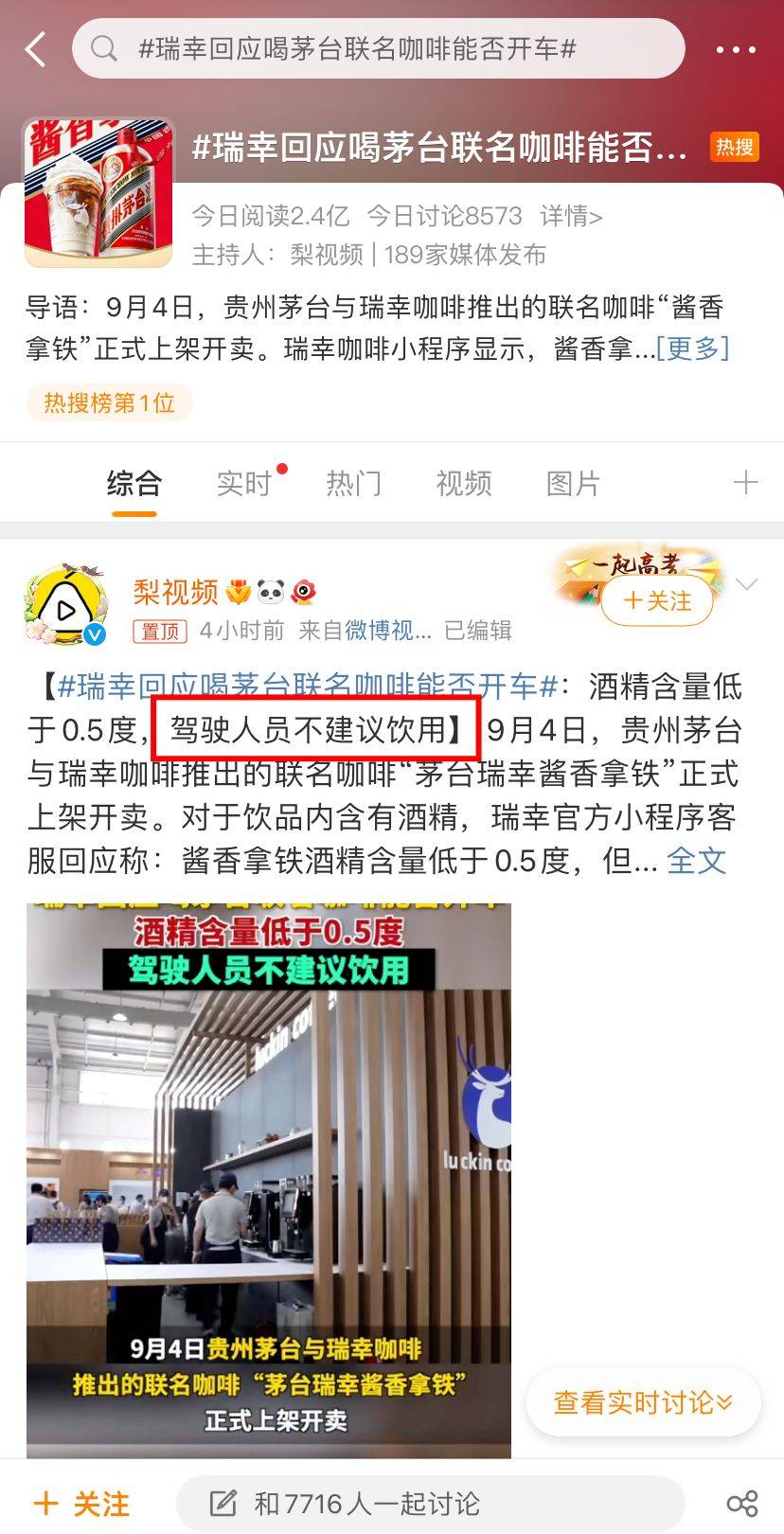This screenshot has height=1534, width=784.
Task: Switch to the 实时 tab
Action: [x=244, y=484]
